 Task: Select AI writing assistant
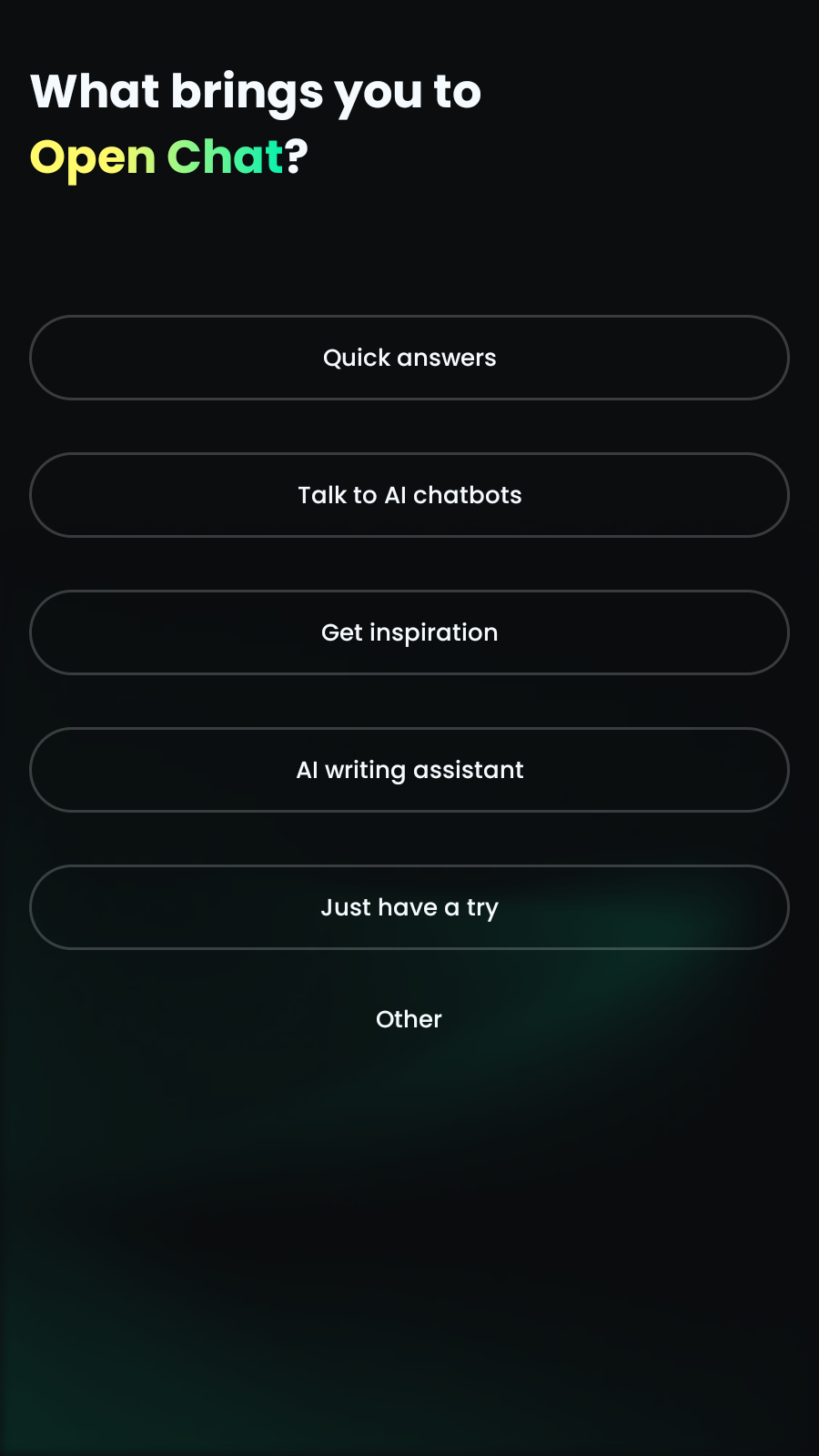[409, 770]
